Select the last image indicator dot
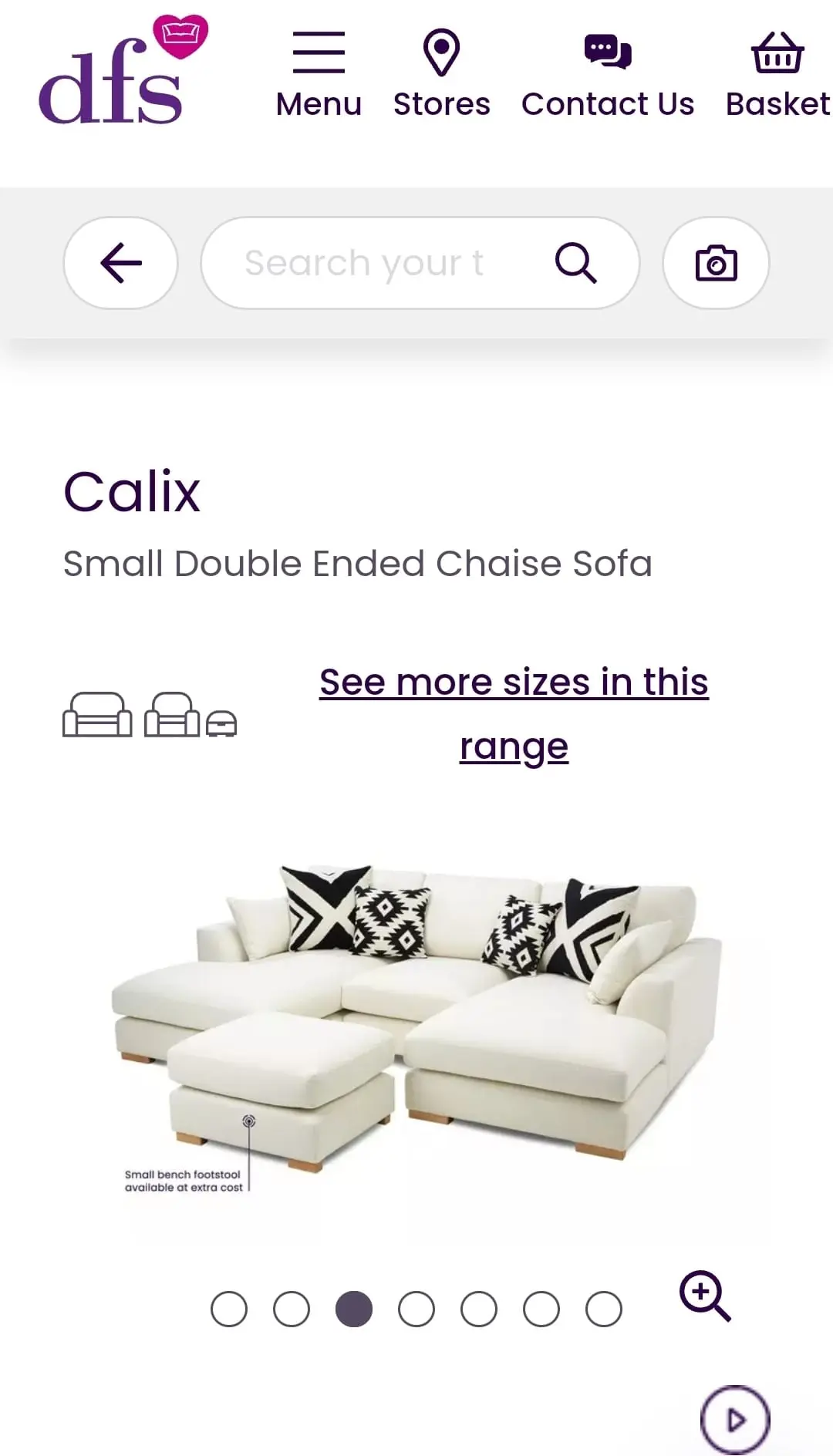The width and height of the screenshot is (833, 1456). (x=604, y=1309)
